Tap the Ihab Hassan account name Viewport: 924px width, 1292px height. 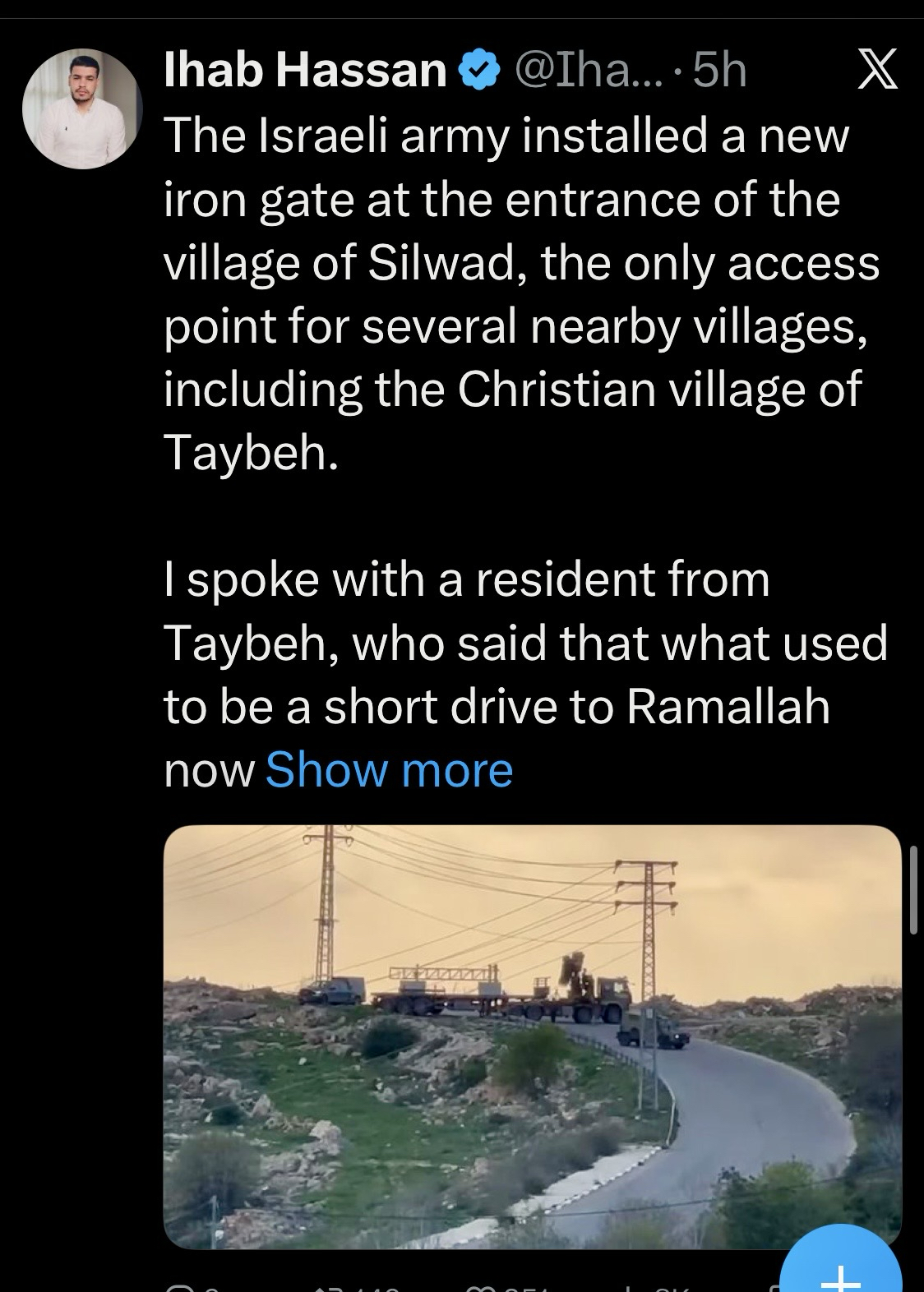pos(305,71)
